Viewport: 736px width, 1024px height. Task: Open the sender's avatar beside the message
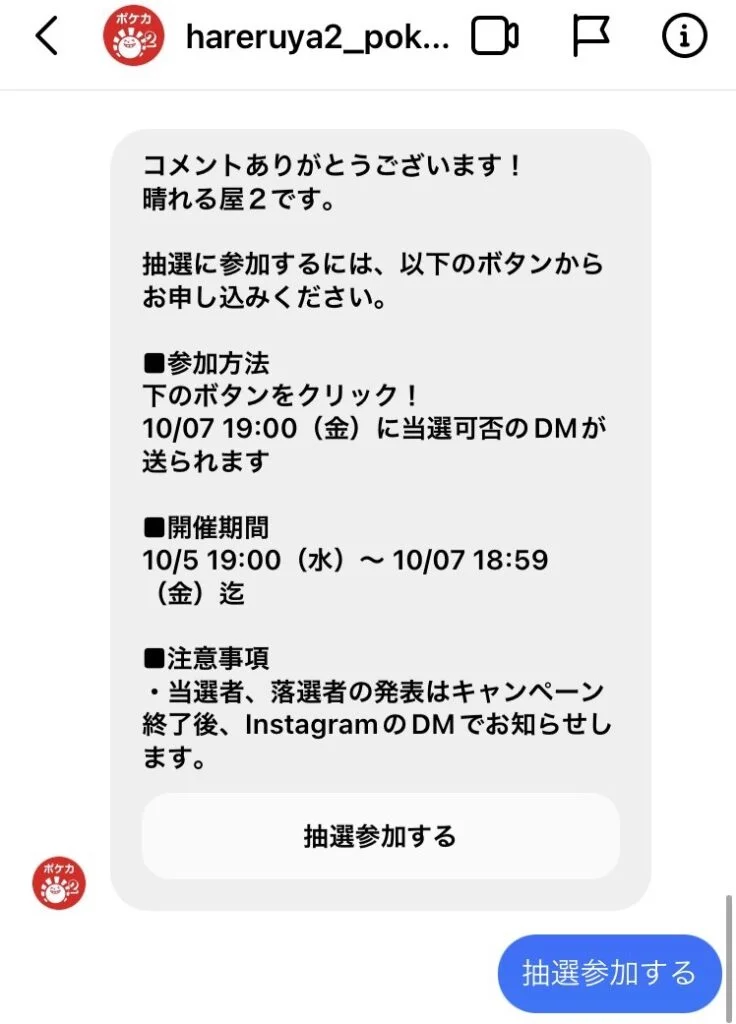pyautogui.click(x=60, y=883)
